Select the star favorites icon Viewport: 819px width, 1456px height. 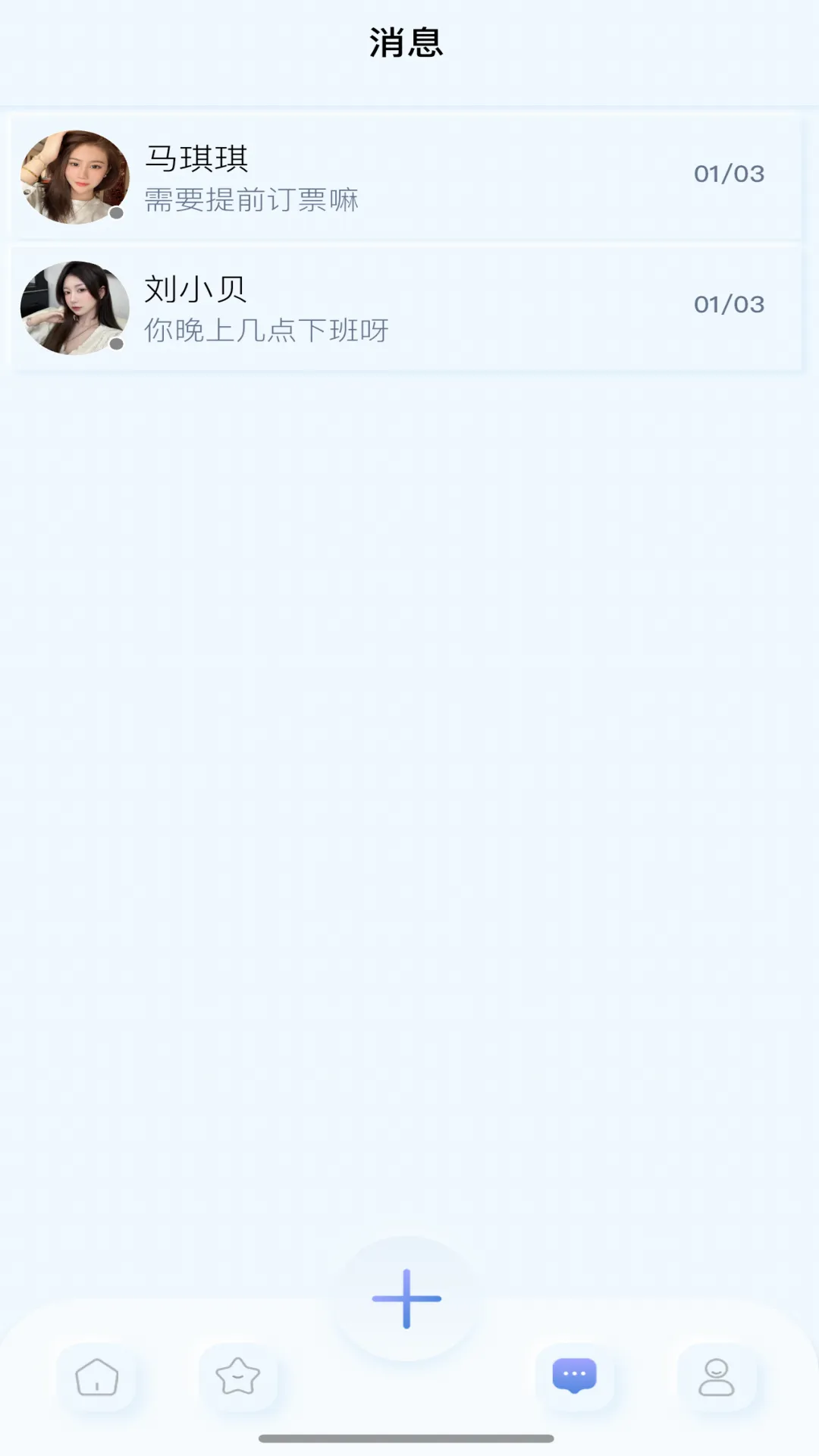click(240, 1378)
